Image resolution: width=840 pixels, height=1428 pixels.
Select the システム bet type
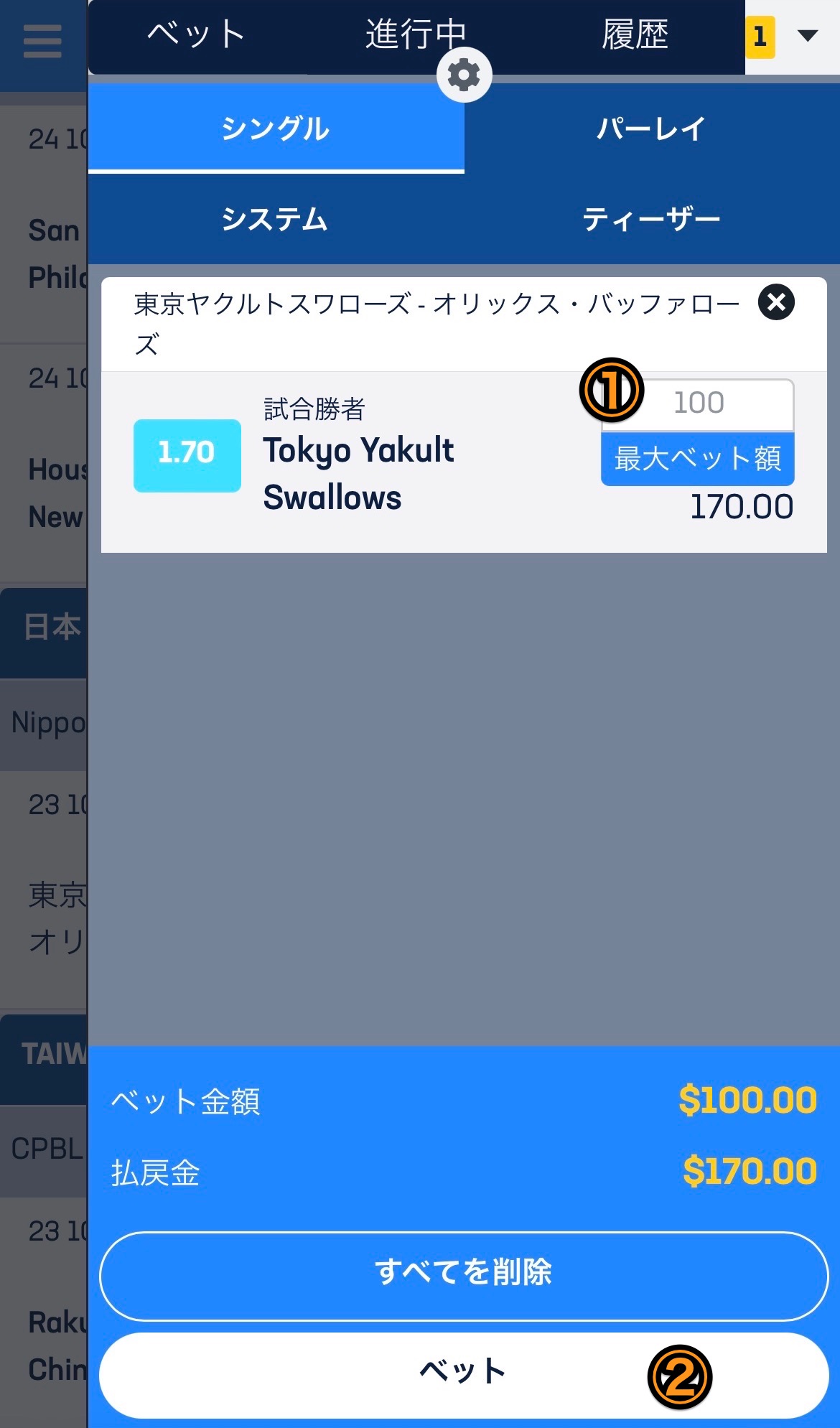point(276,219)
